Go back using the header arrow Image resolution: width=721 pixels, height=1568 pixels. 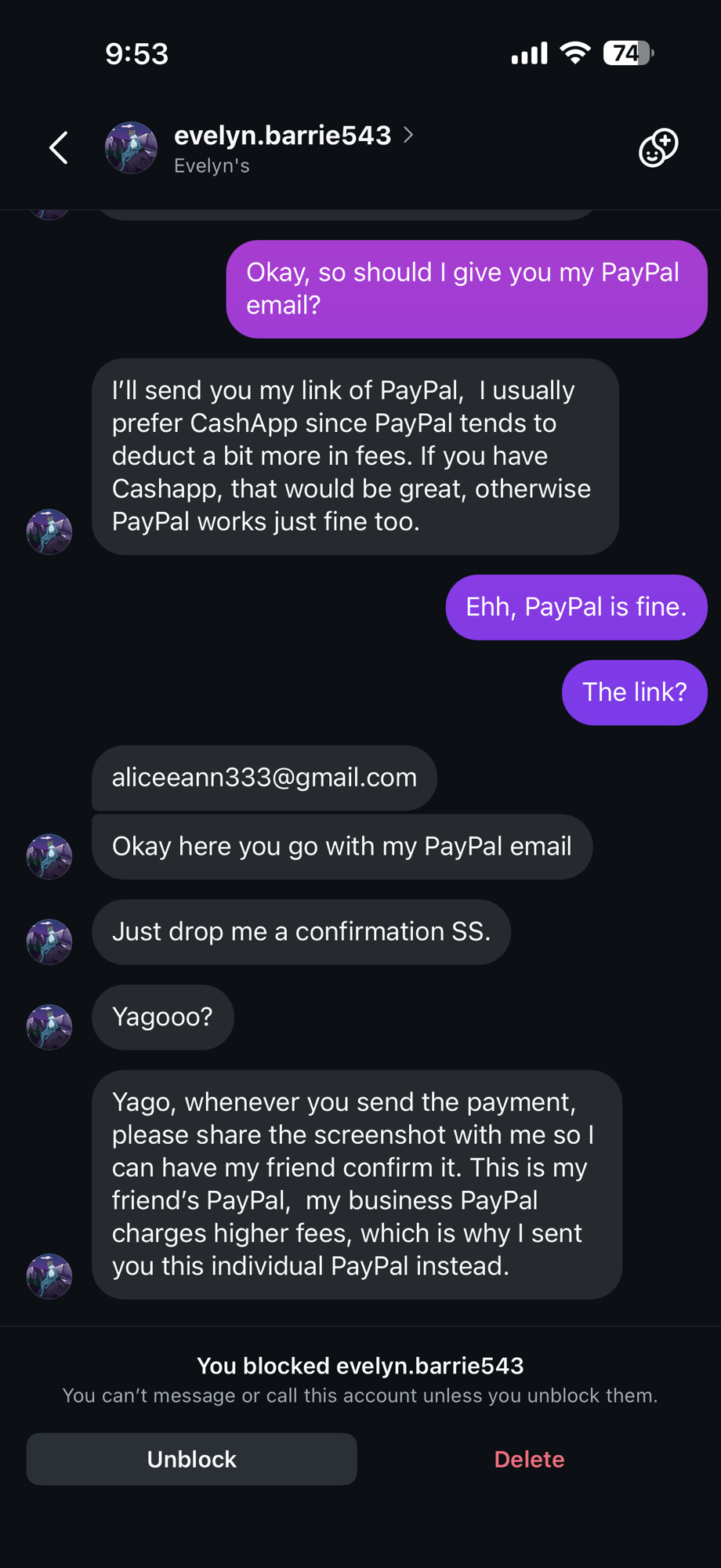pos(59,147)
